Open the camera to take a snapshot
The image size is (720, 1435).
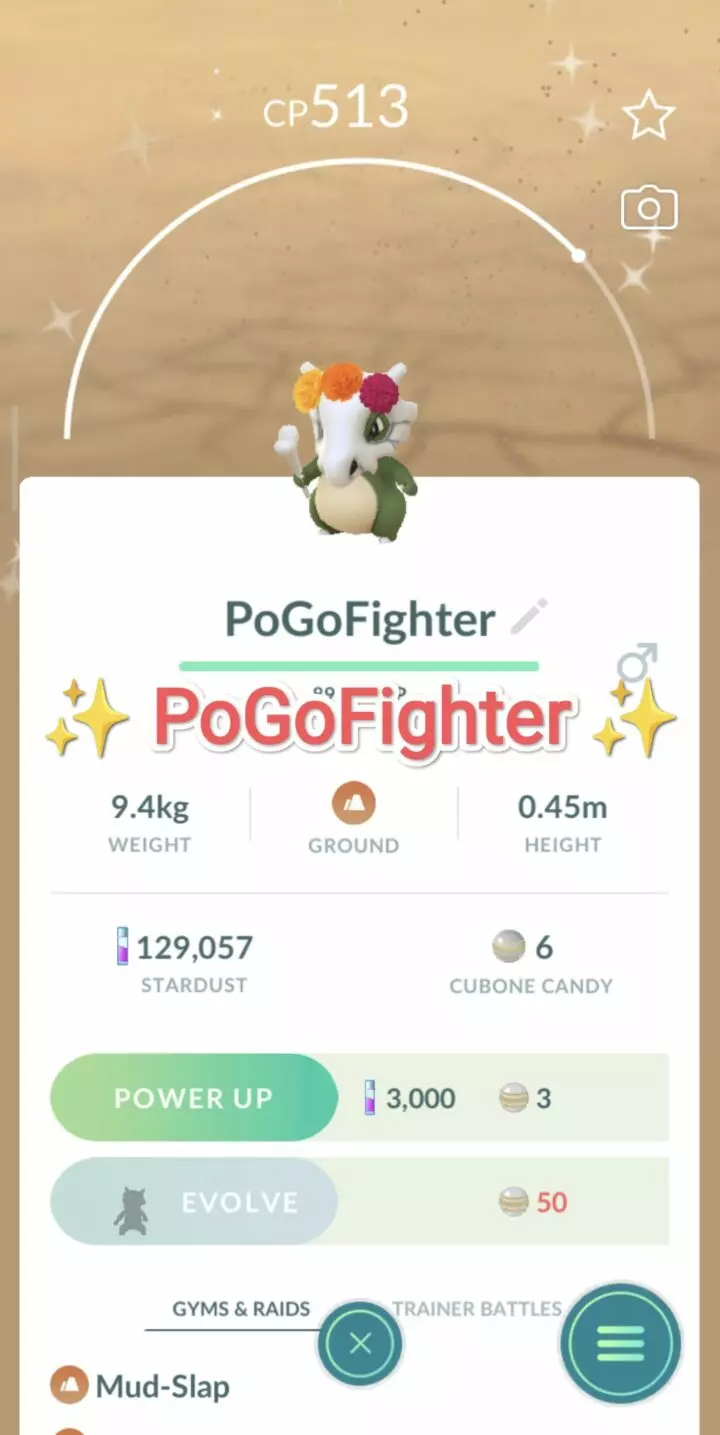pyautogui.click(x=648, y=208)
